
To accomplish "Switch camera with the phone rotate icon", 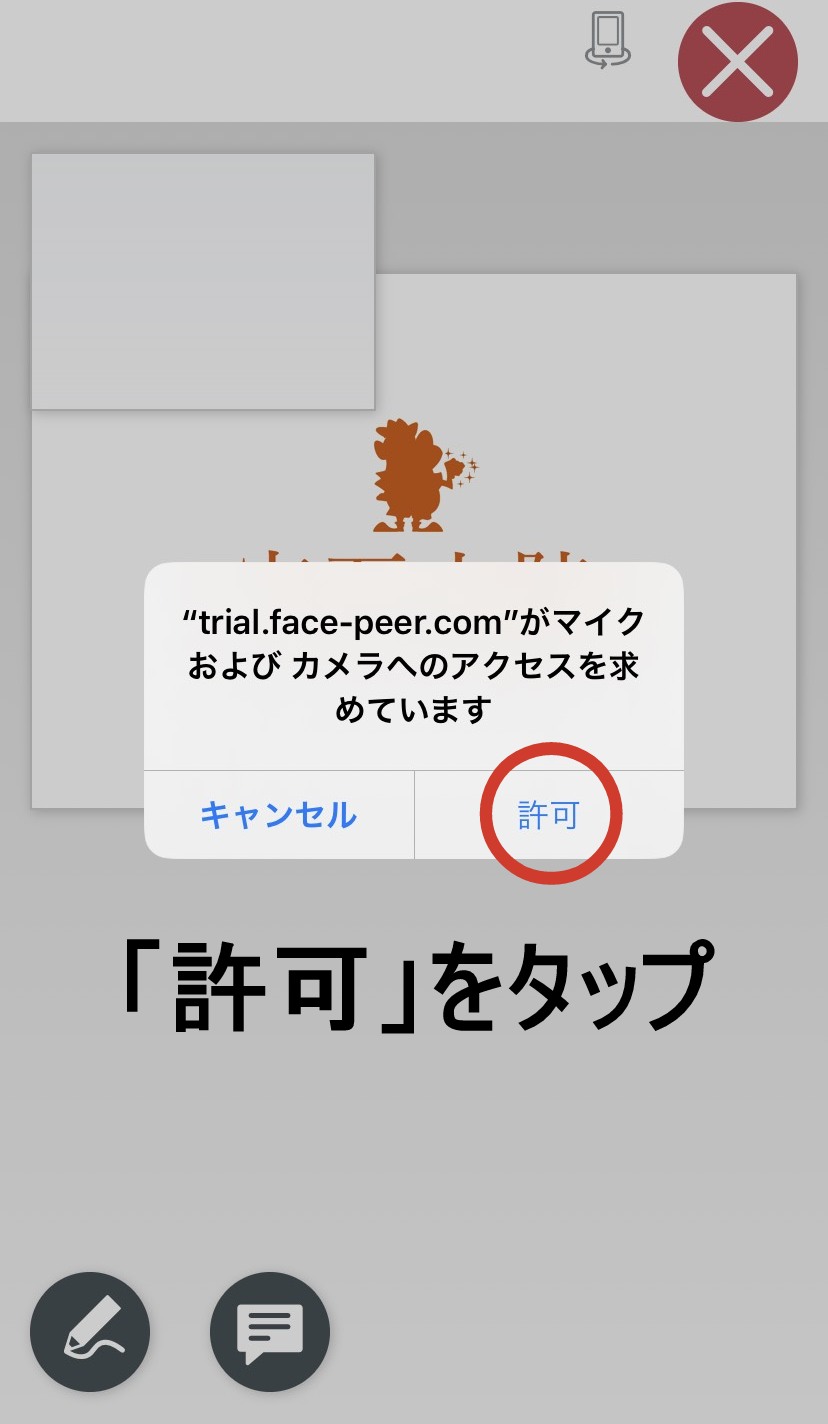I will click(607, 40).
